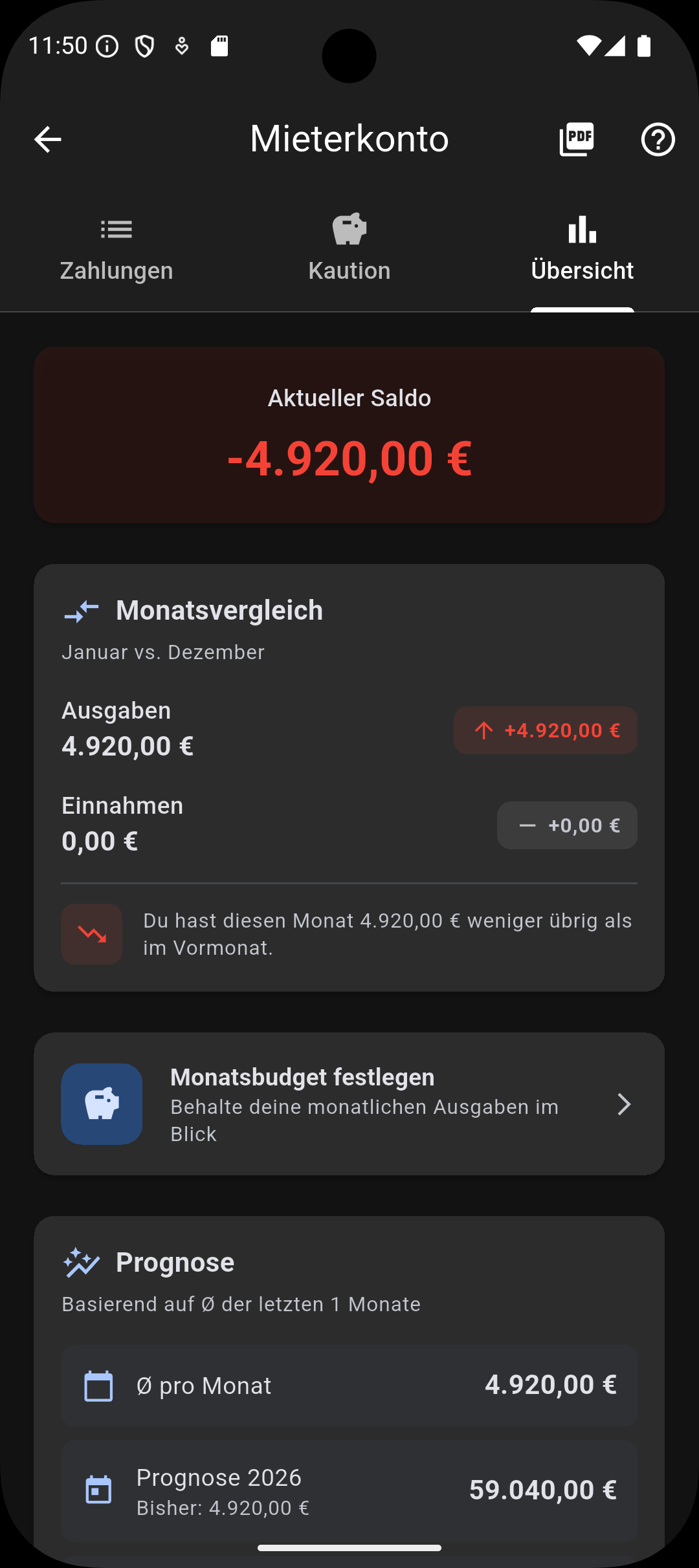Image resolution: width=699 pixels, height=1568 pixels.
Task: Expand Monatsbudget festlegen via the chevron
Action: (x=623, y=1104)
